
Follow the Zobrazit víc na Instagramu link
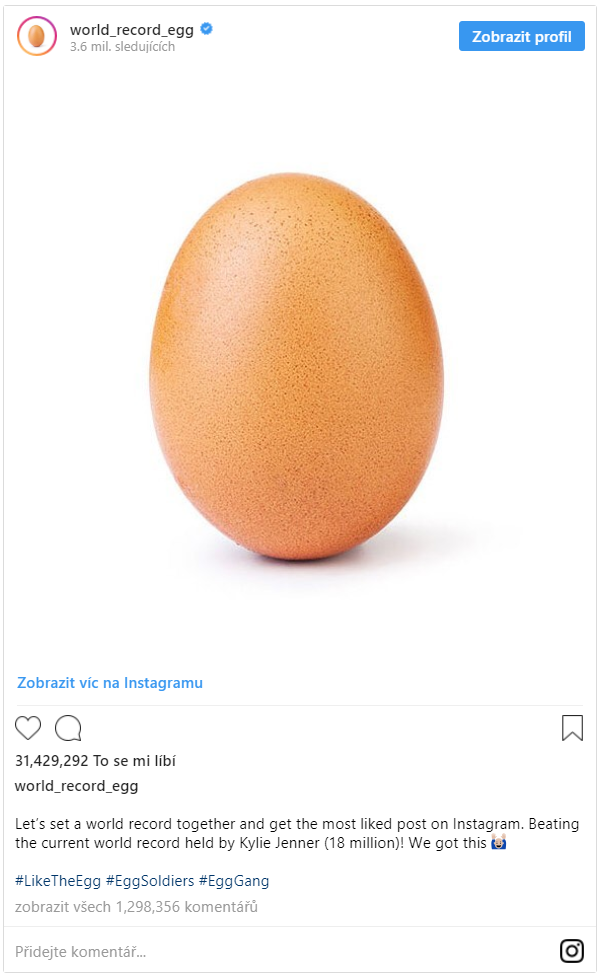(x=110, y=682)
